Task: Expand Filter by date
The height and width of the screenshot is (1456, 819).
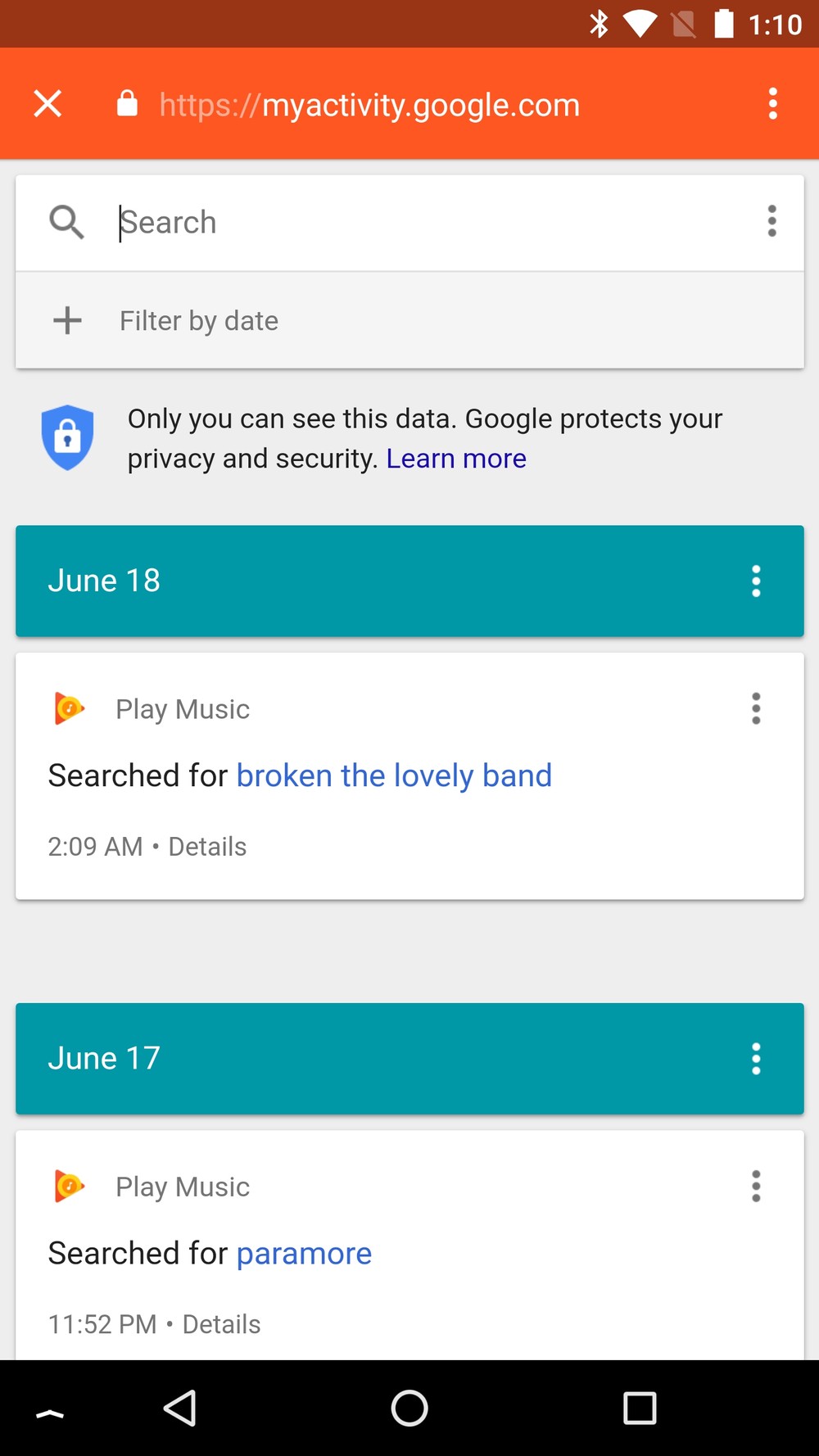Action: coord(409,320)
